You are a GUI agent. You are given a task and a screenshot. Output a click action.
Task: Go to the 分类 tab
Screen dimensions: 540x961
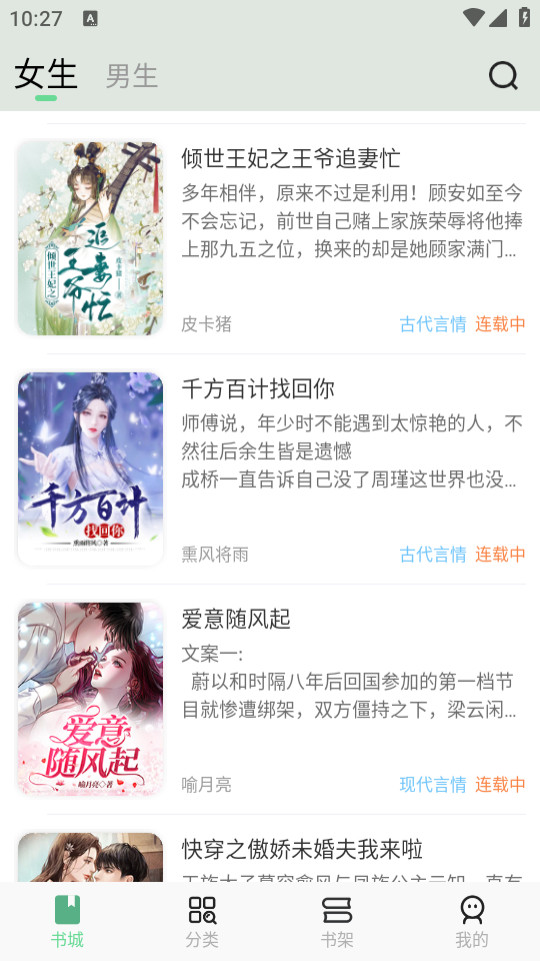(x=202, y=921)
